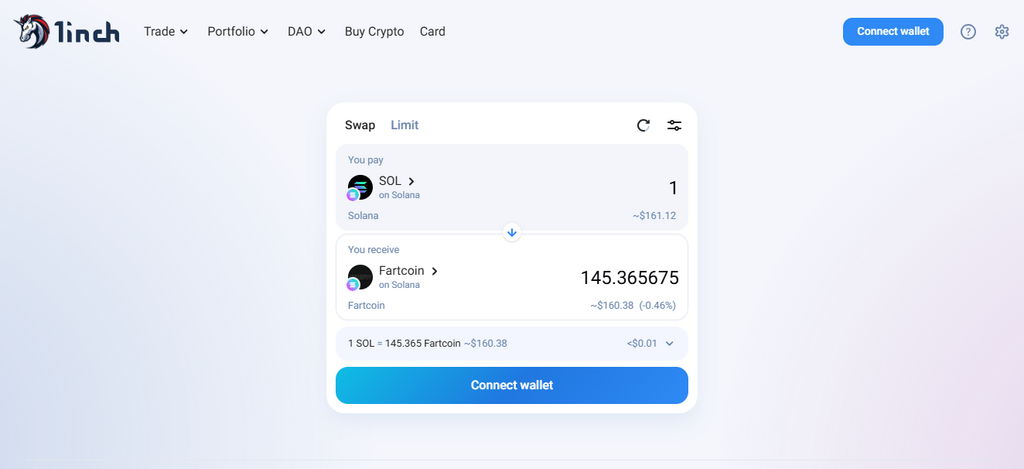Tap Connect wallet in the header
This screenshot has height=469, width=1024.
pos(893,32)
